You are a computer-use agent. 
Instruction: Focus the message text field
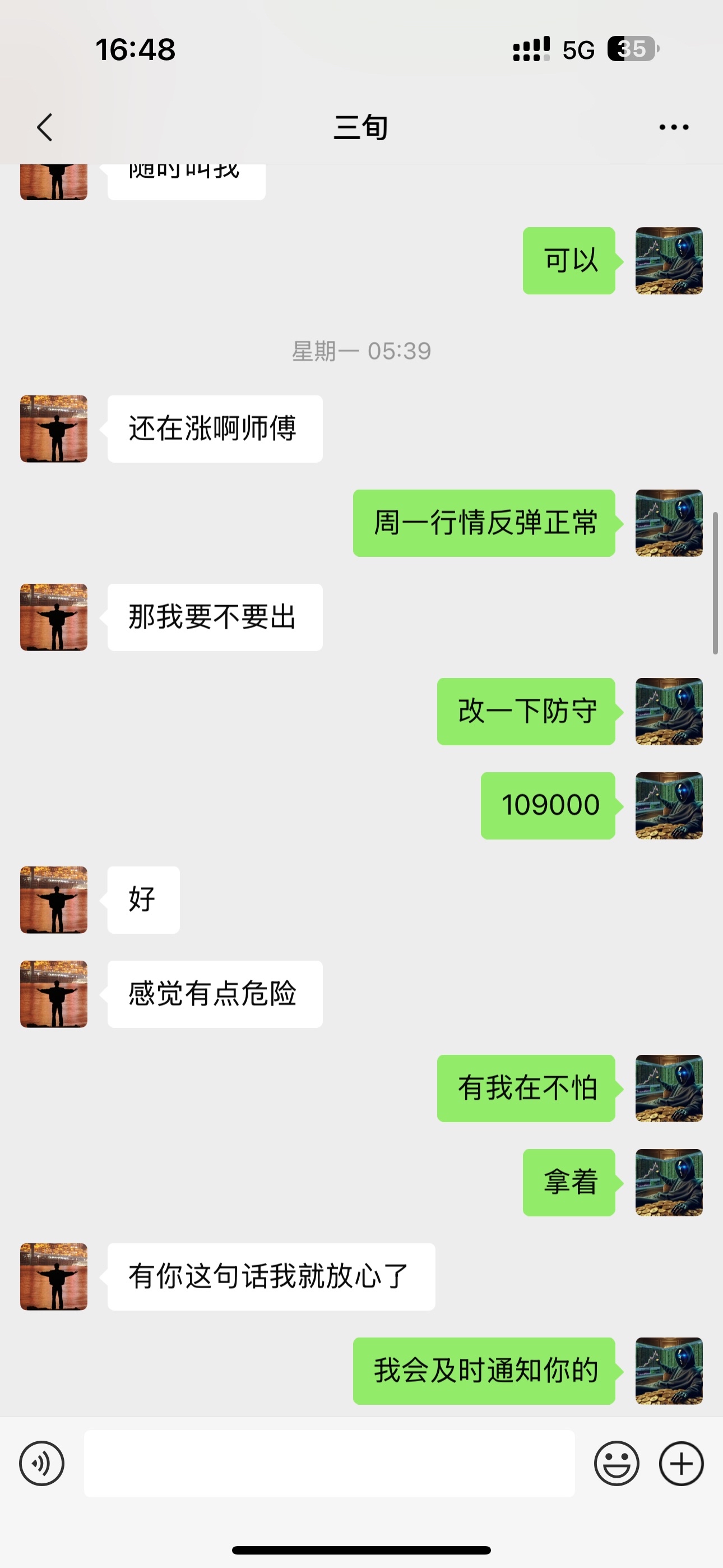[329, 1463]
